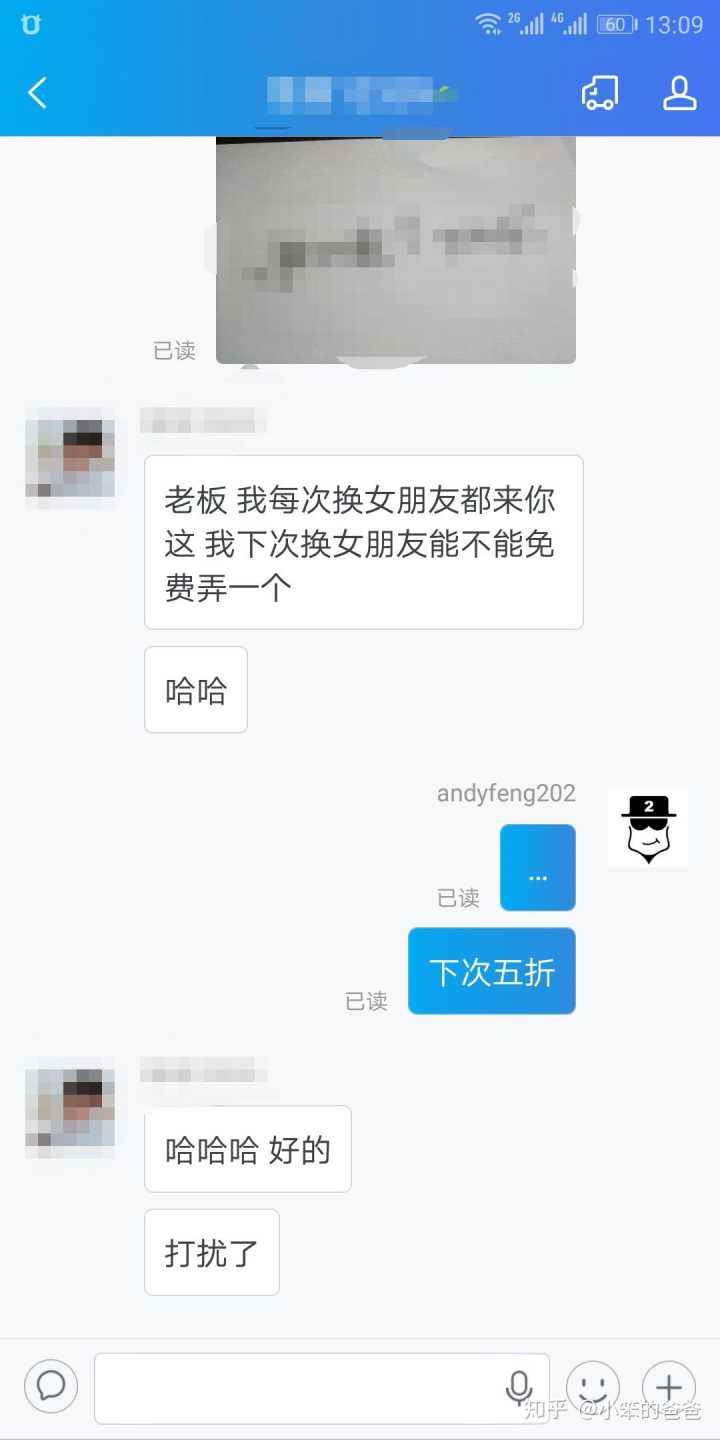
Task: Open quick replies speech bubble icon
Action: point(51,1386)
